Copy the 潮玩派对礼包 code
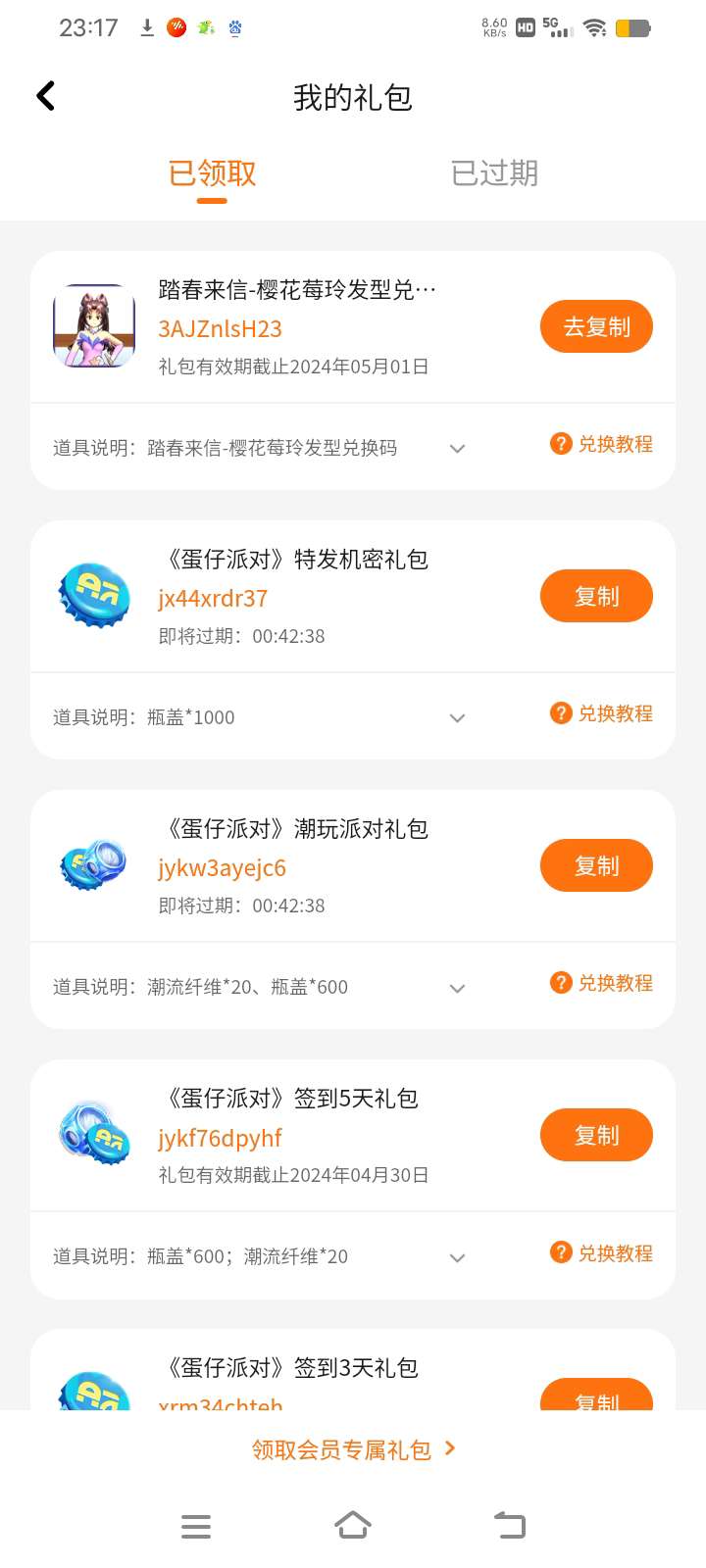Screen dimensions: 706x1568 [x=596, y=866]
